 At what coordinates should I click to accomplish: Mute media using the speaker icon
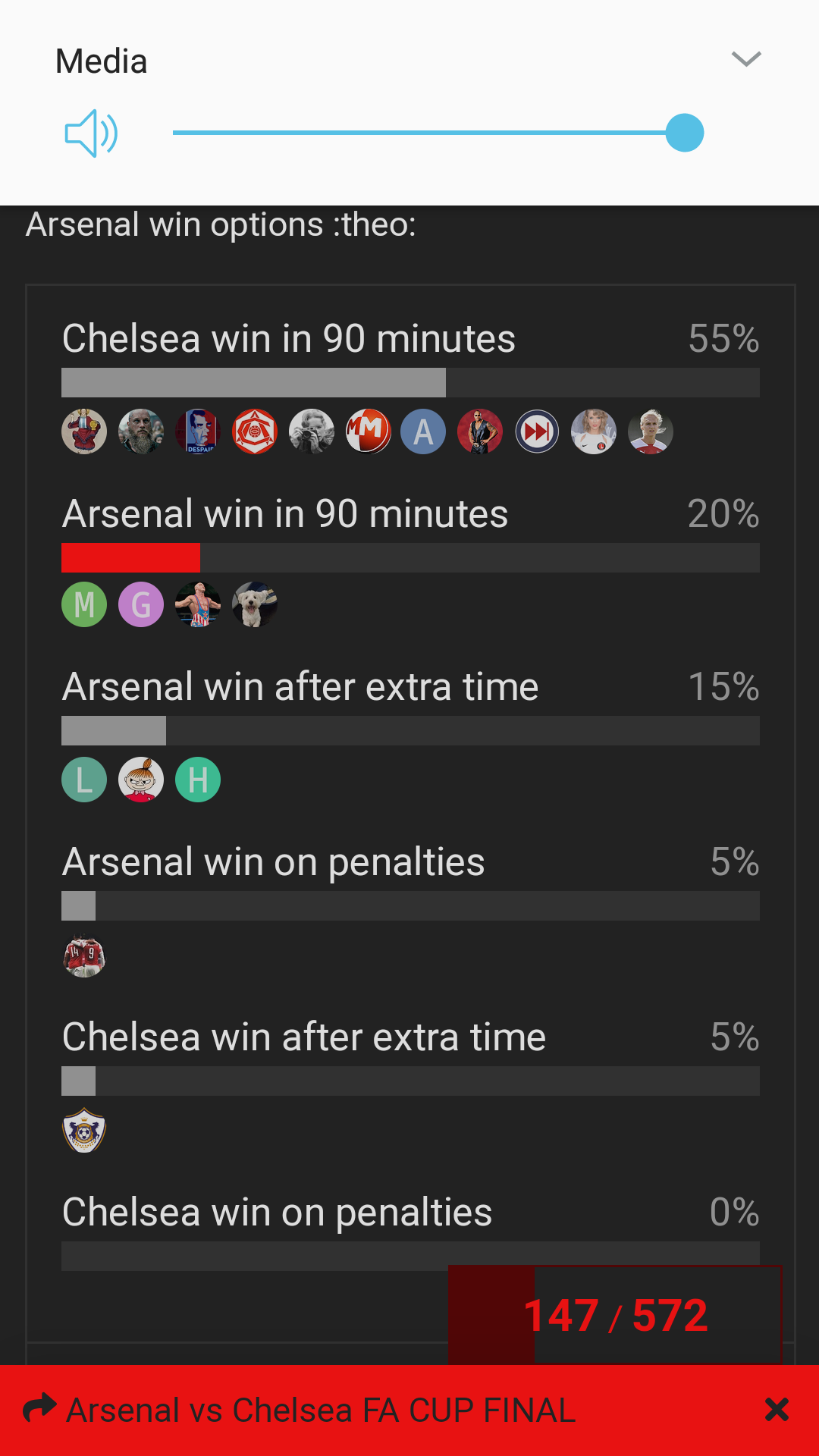pos(91,133)
